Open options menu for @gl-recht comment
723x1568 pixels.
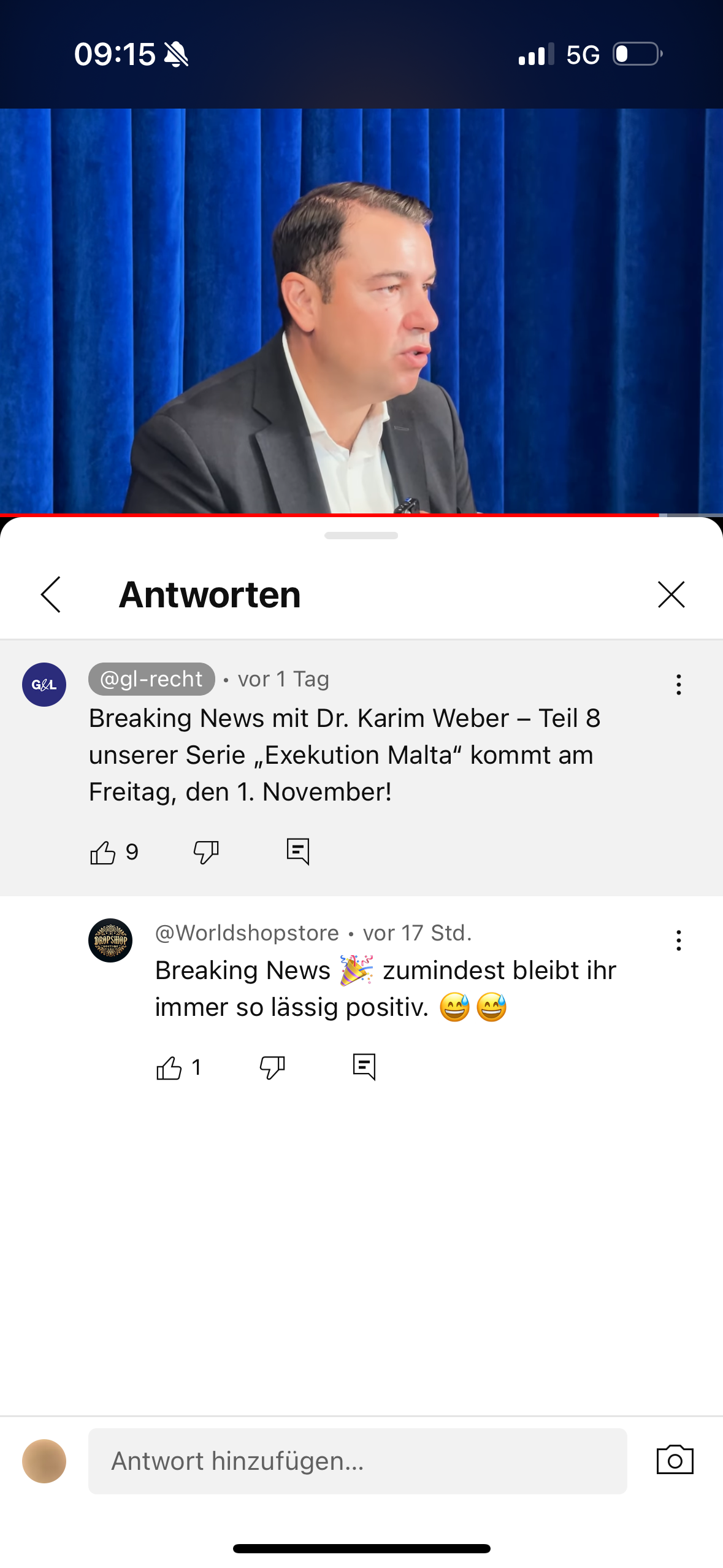point(678,685)
